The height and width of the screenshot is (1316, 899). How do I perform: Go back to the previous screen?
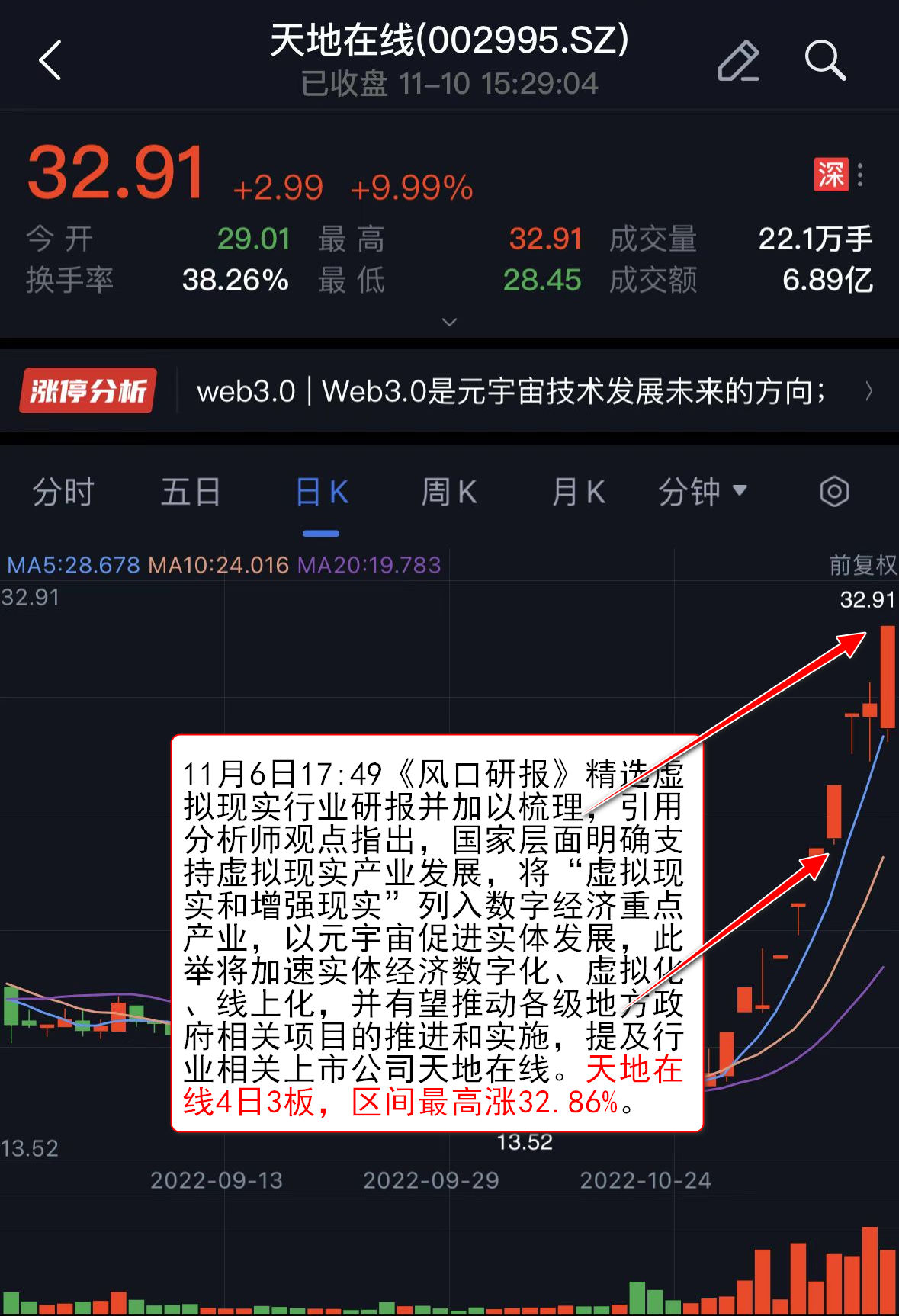[50, 60]
